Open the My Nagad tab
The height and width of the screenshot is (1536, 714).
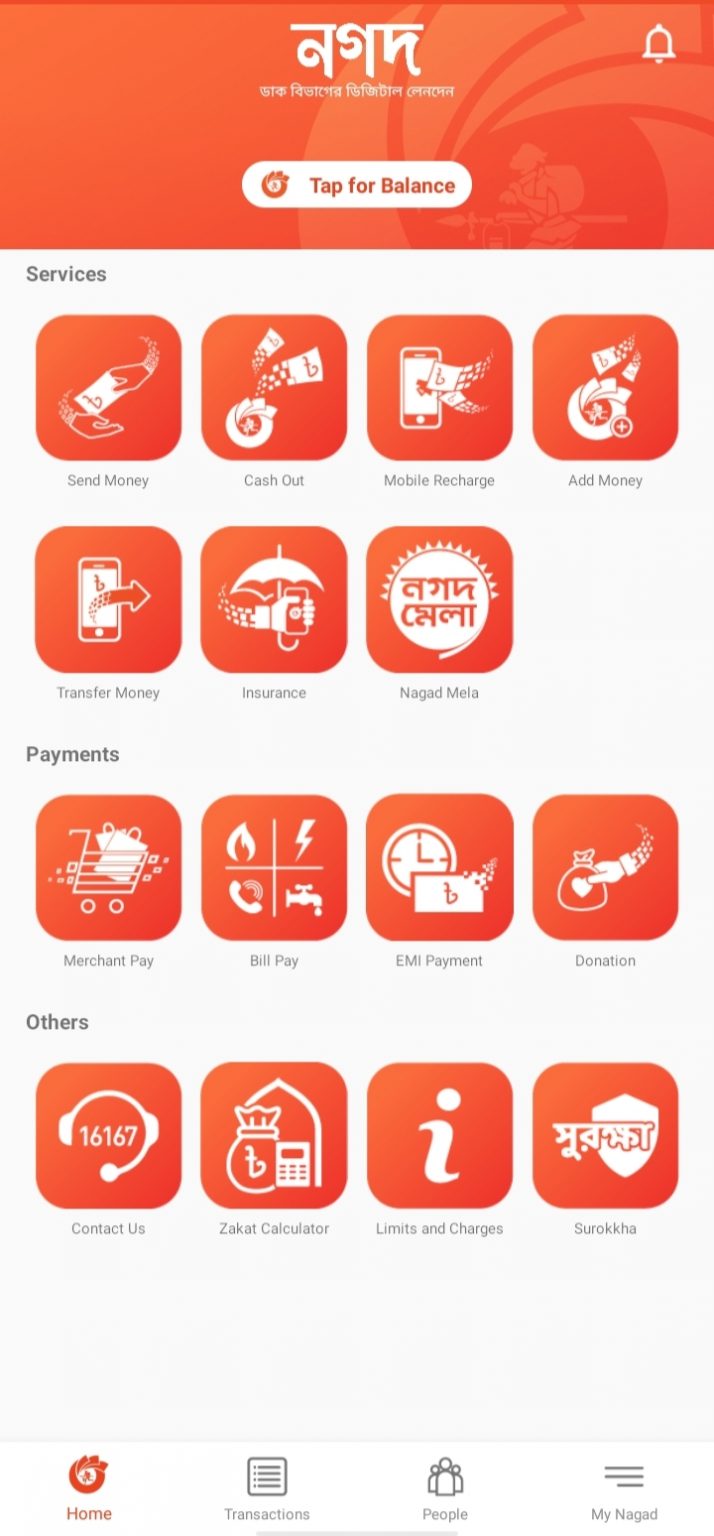pos(624,1489)
